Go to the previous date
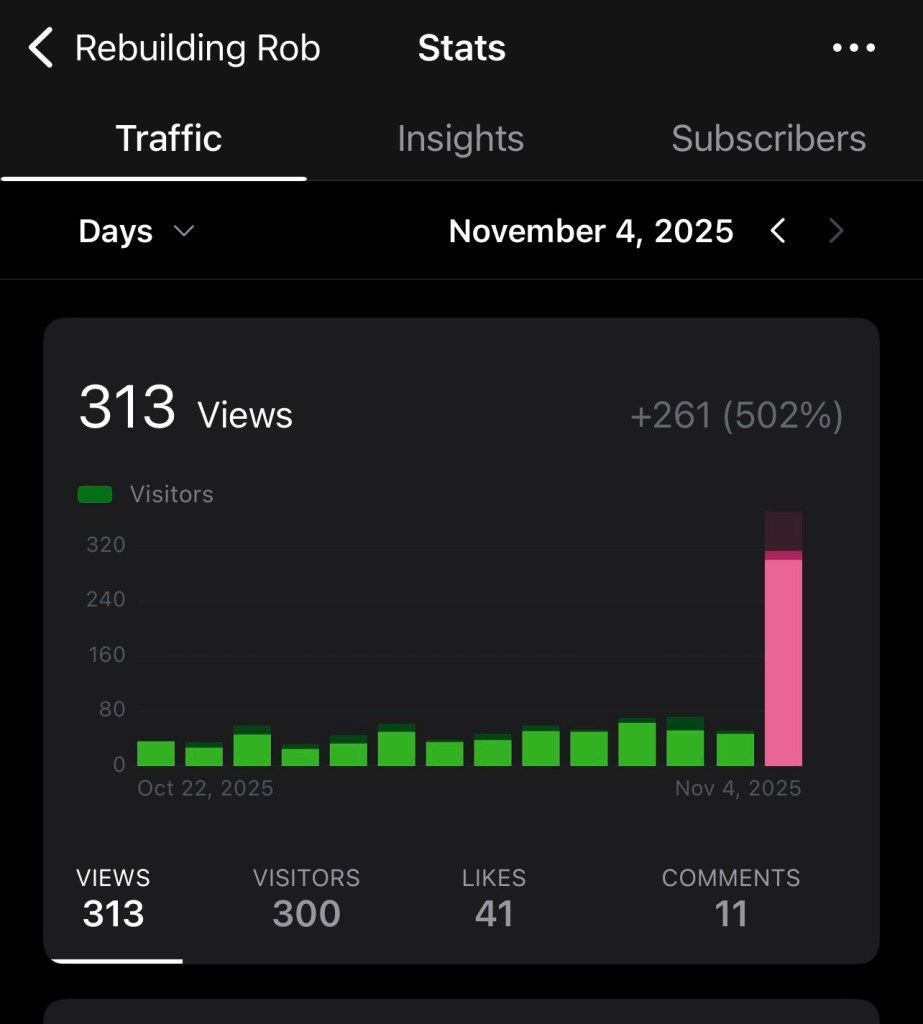 (x=778, y=232)
